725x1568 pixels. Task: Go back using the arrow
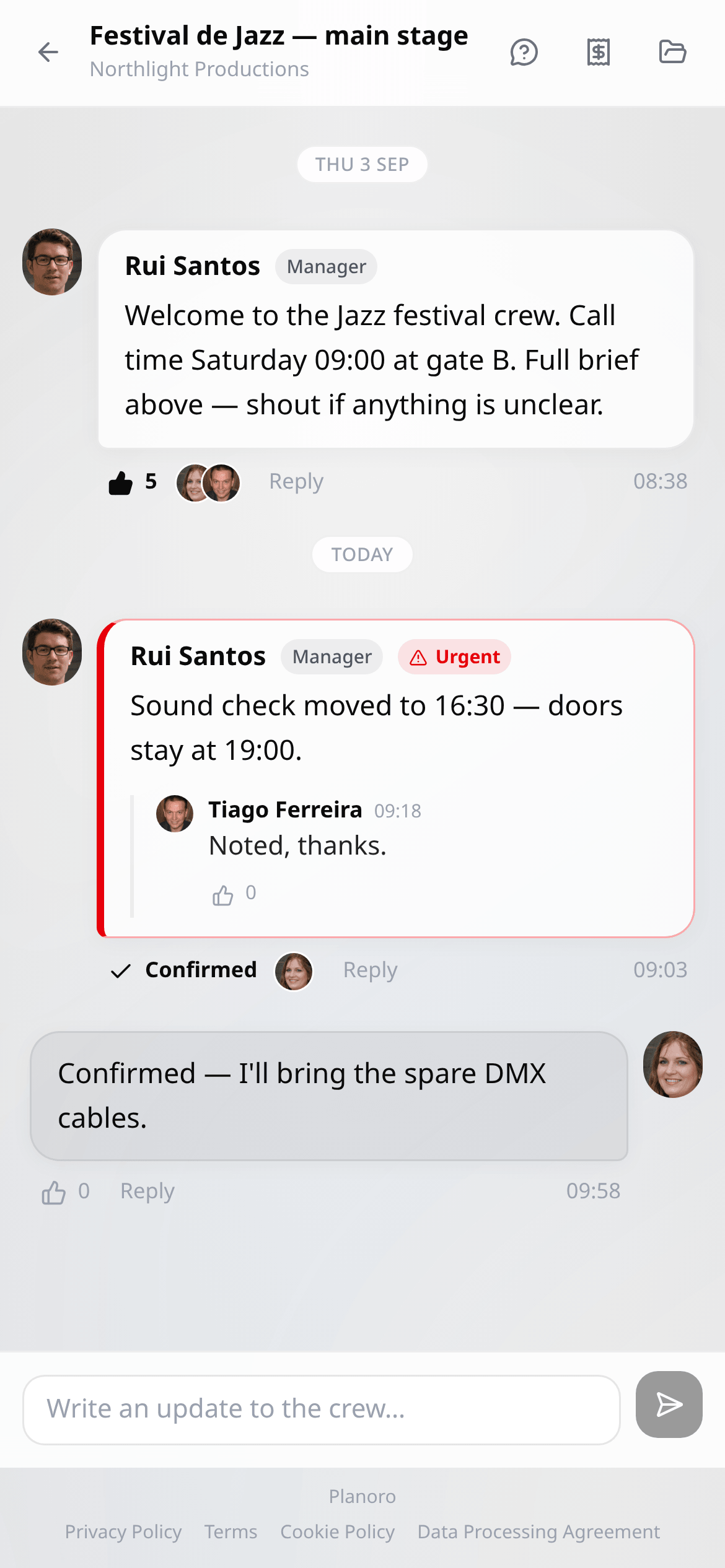[48, 52]
